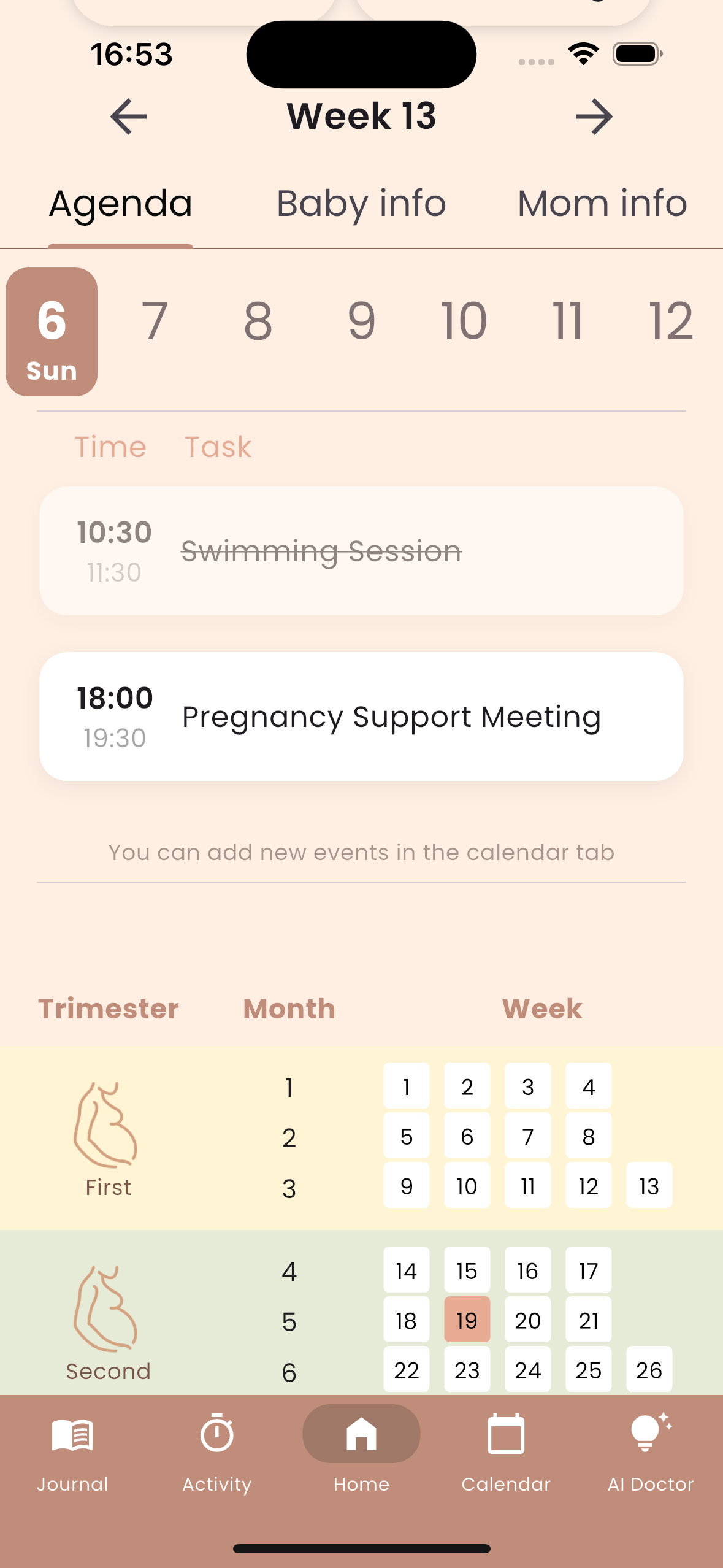This screenshot has width=723, height=1568.
Task: Select week 19 in the week grid
Action: click(467, 1320)
